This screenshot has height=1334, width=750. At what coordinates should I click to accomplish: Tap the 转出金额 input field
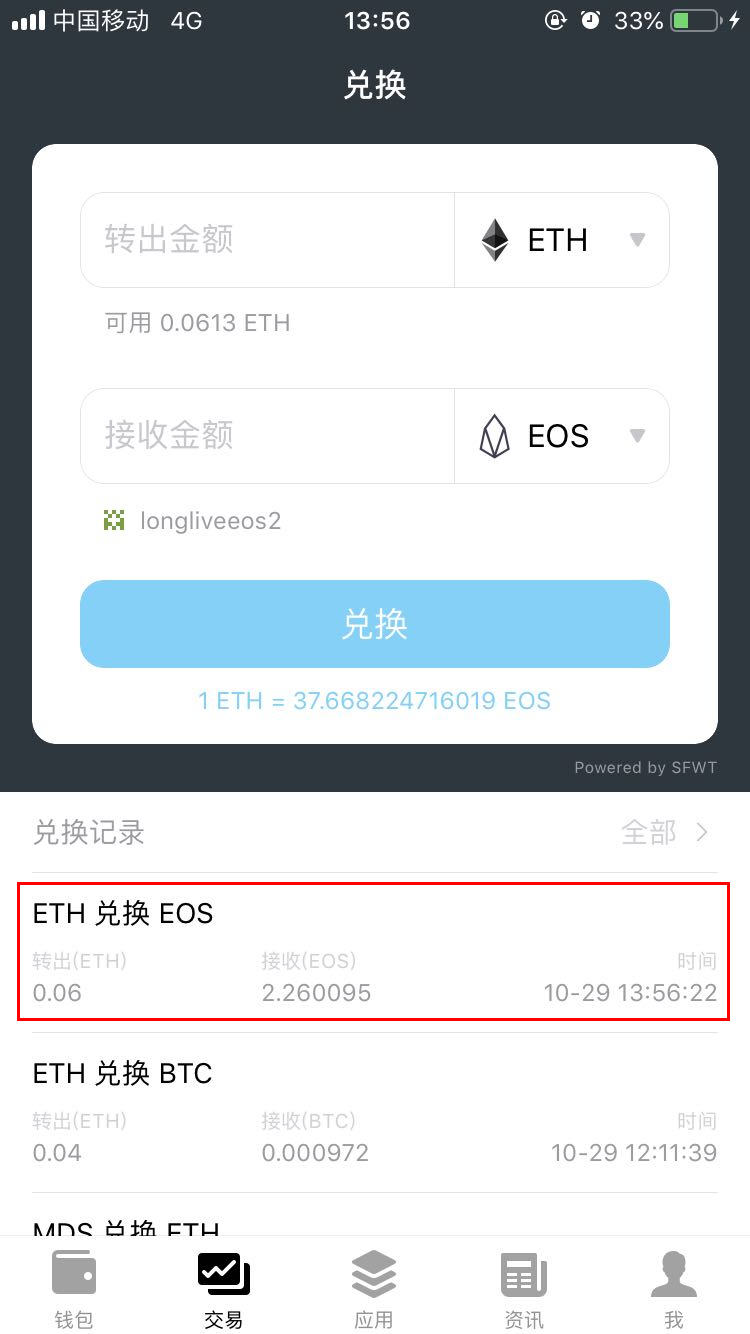click(x=267, y=240)
